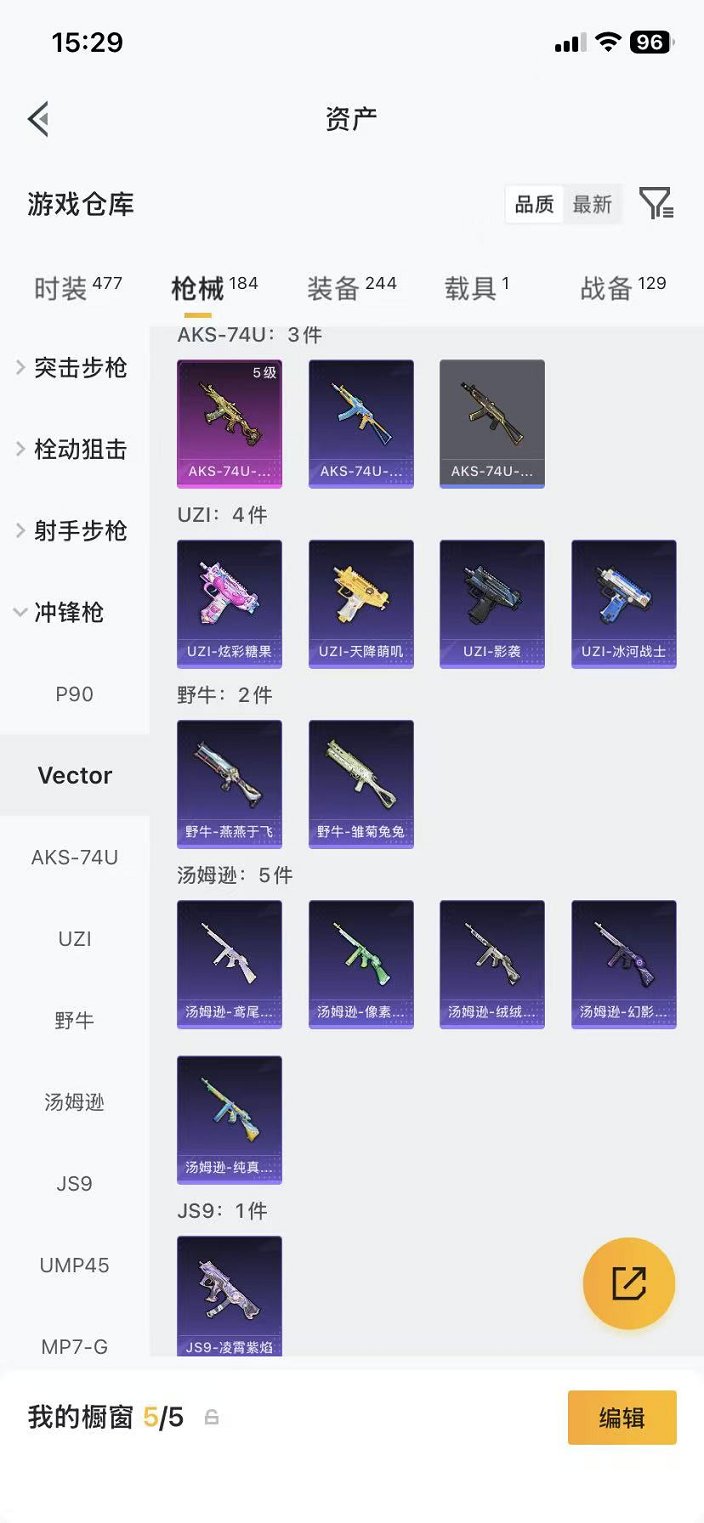Sort the warehouse by 最新
Image resolution: width=704 pixels, height=1523 pixels.
click(592, 204)
